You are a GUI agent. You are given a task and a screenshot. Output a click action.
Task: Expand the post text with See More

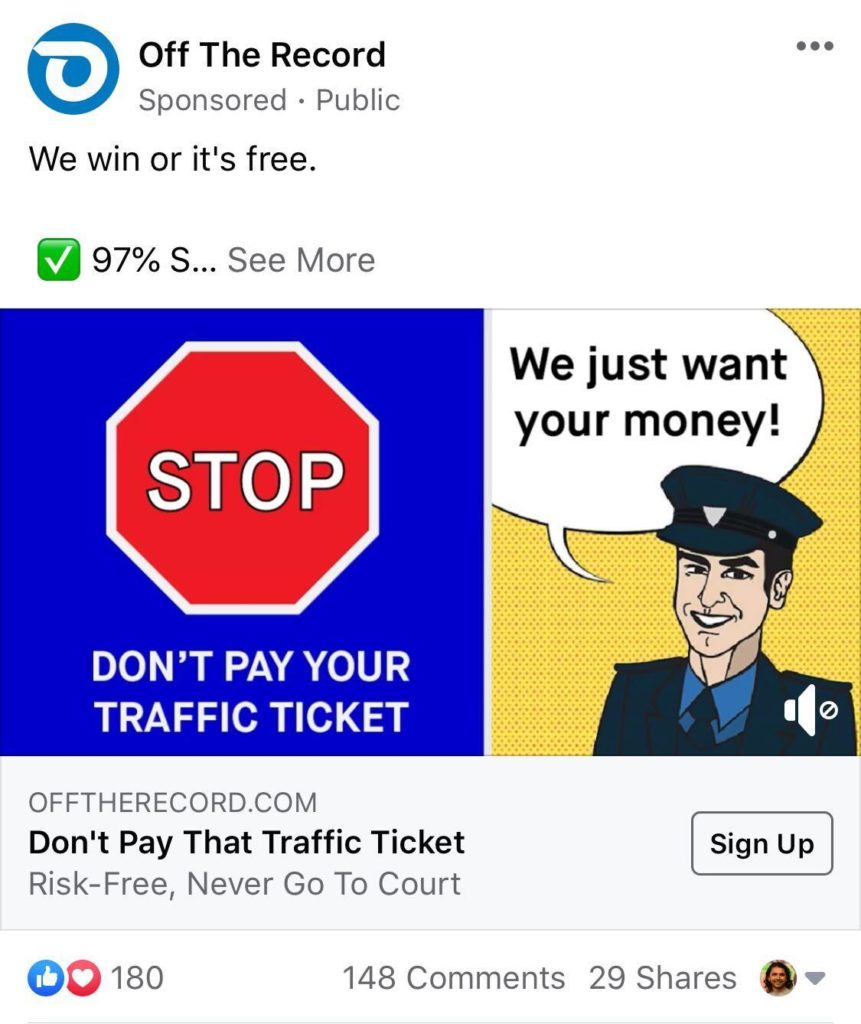click(301, 260)
